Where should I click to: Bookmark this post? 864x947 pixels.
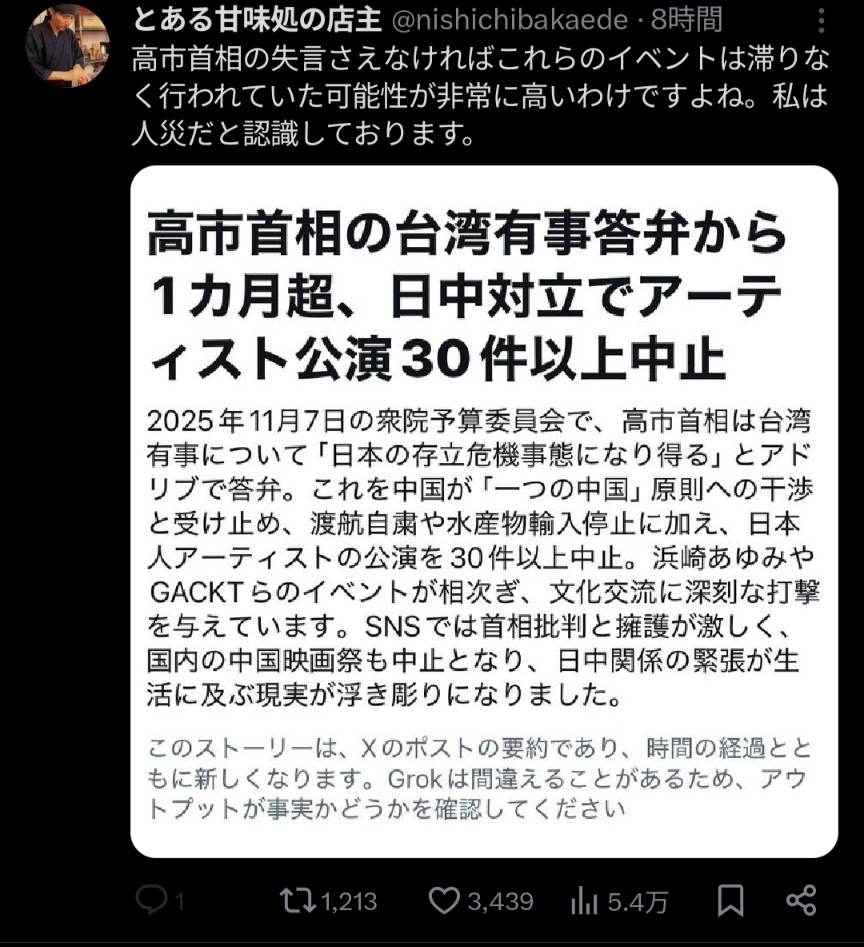coord(731,901)
